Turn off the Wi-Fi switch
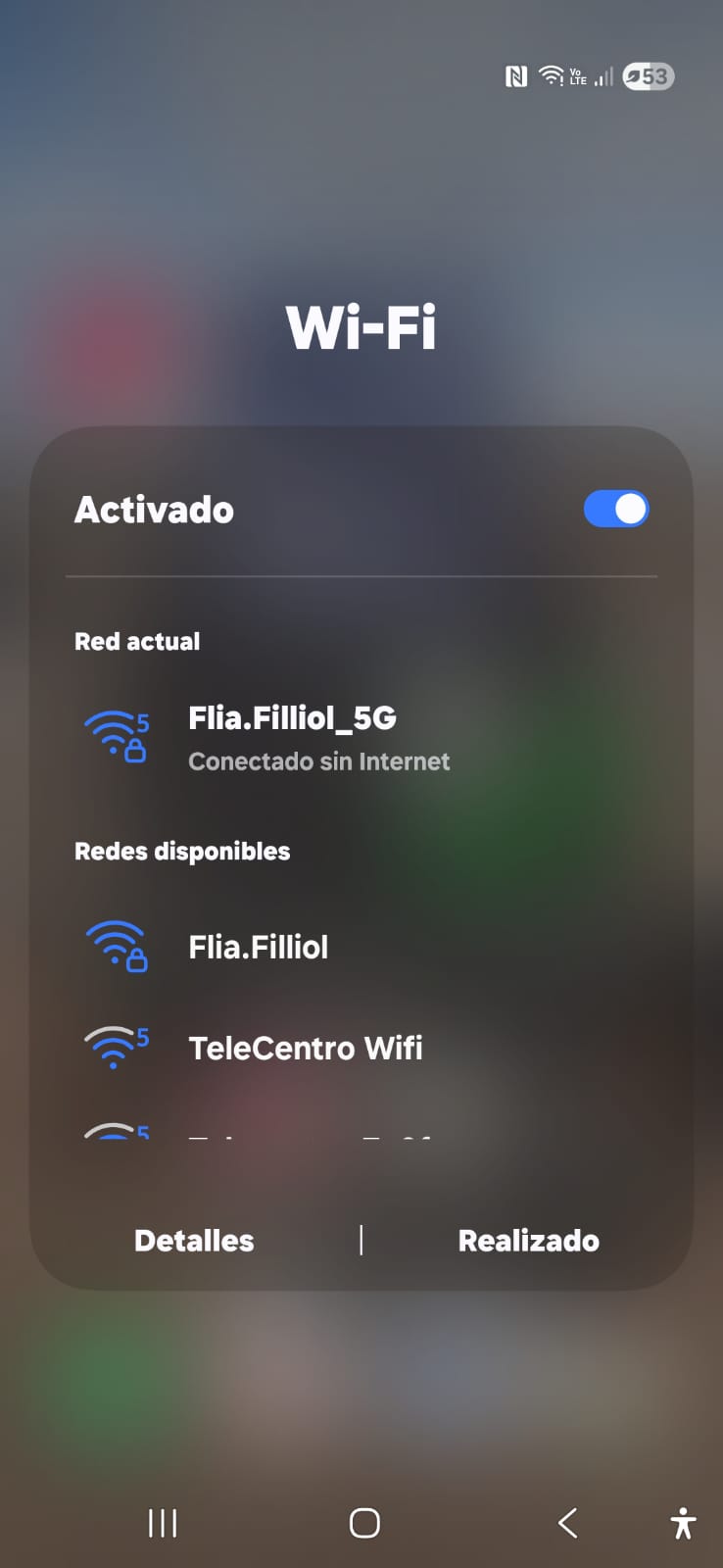 point(615,509)
